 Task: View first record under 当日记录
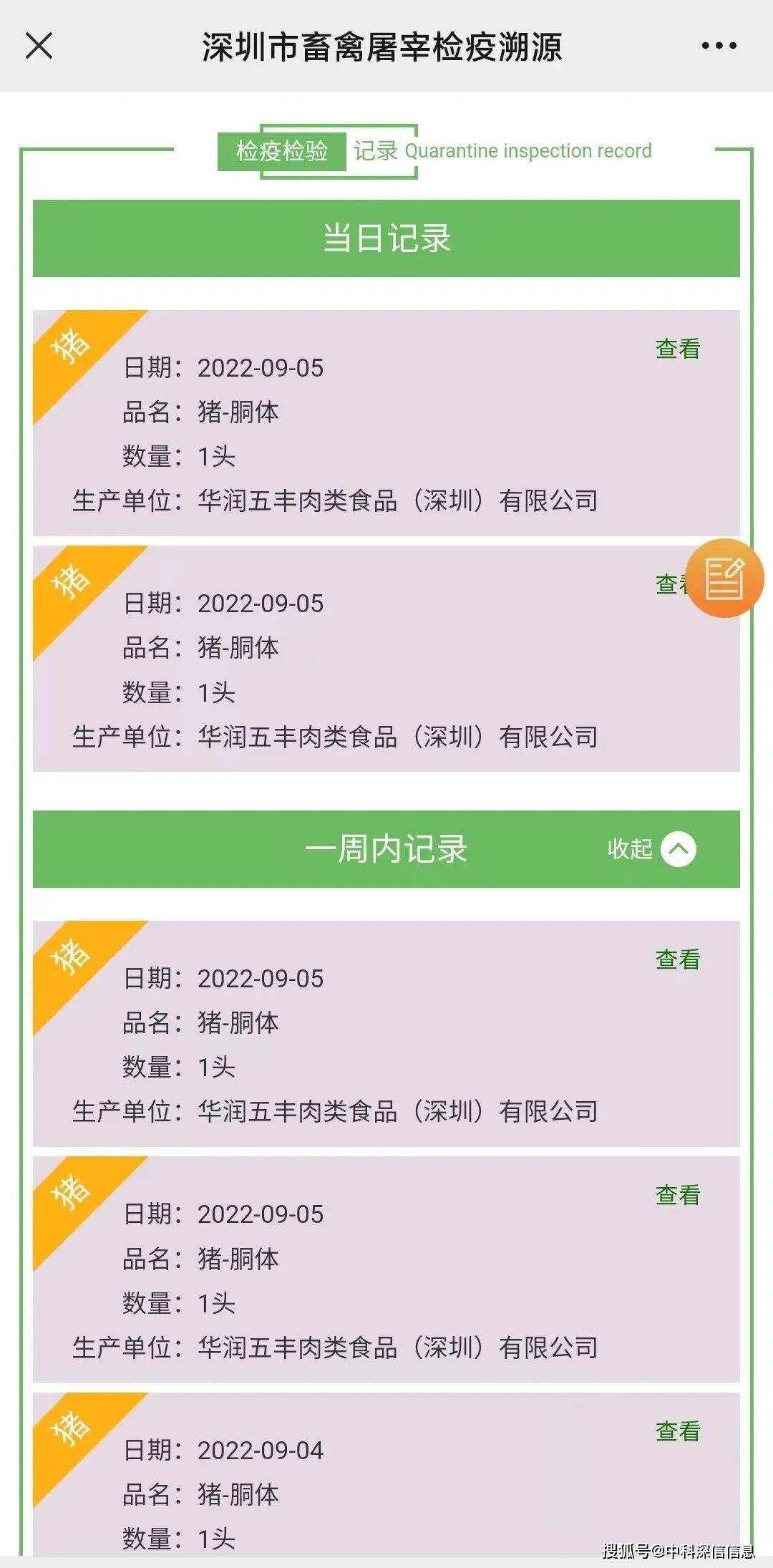tap(677, 349)
